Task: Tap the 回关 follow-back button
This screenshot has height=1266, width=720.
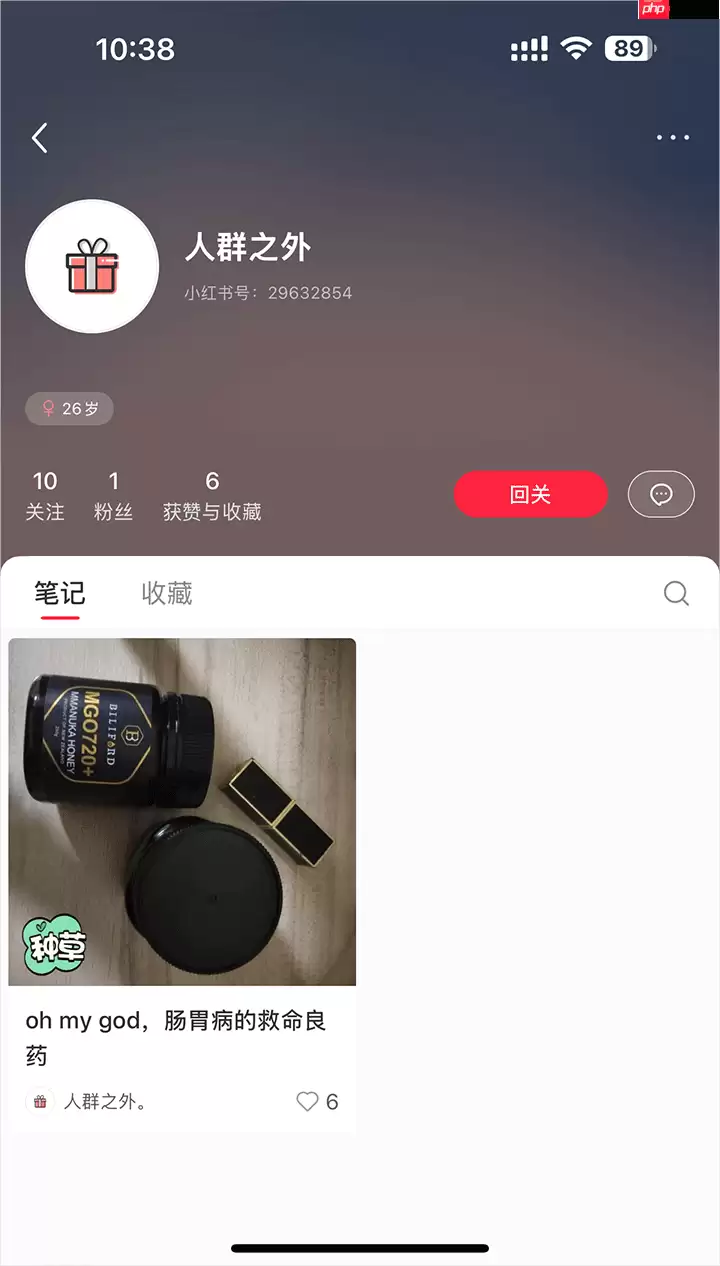Action: [530, 494]
